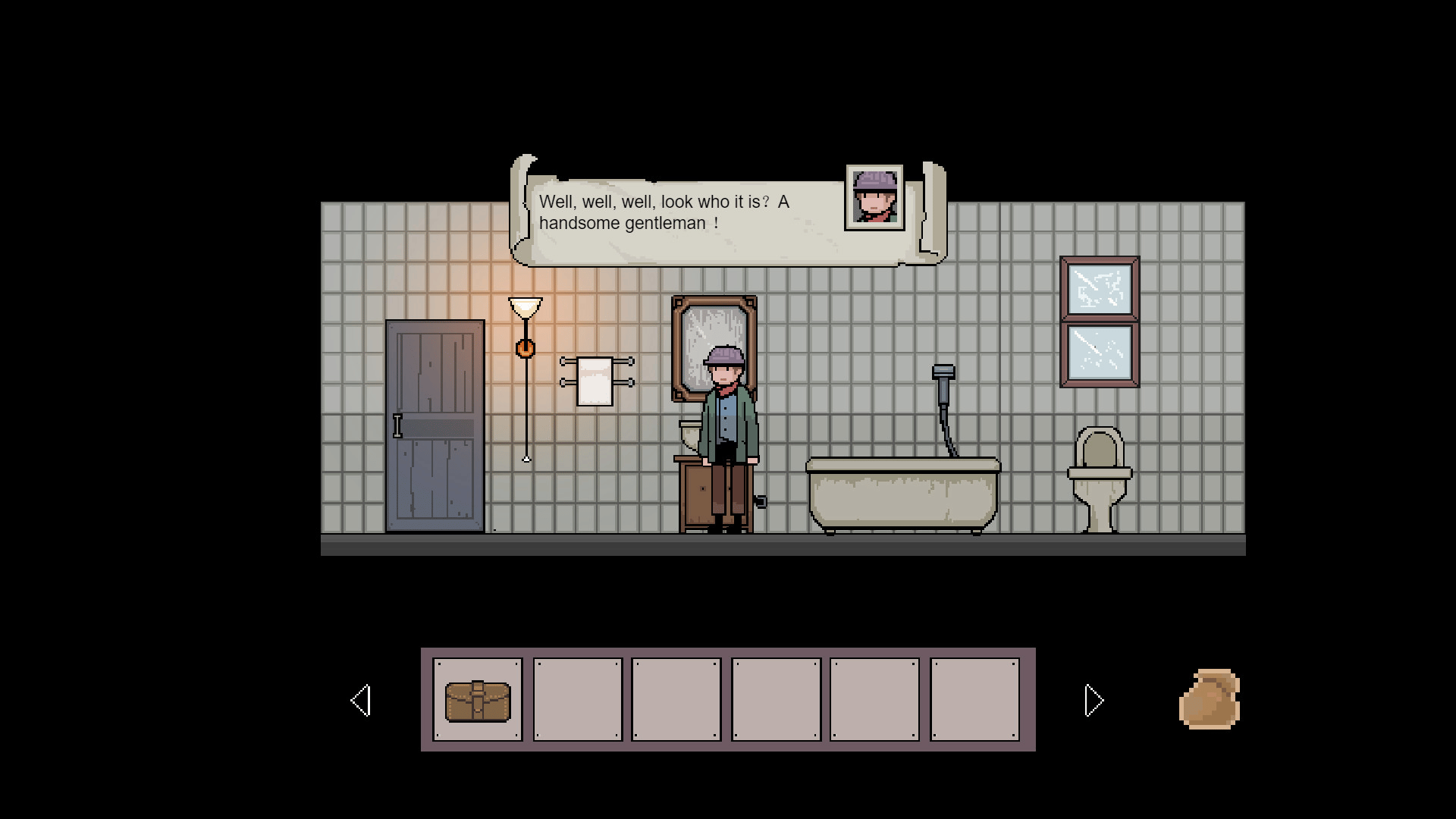Select the leather briefcase in the inventory
The width and height of the screenshot is (1456, 819).
(x=478, y=700)
